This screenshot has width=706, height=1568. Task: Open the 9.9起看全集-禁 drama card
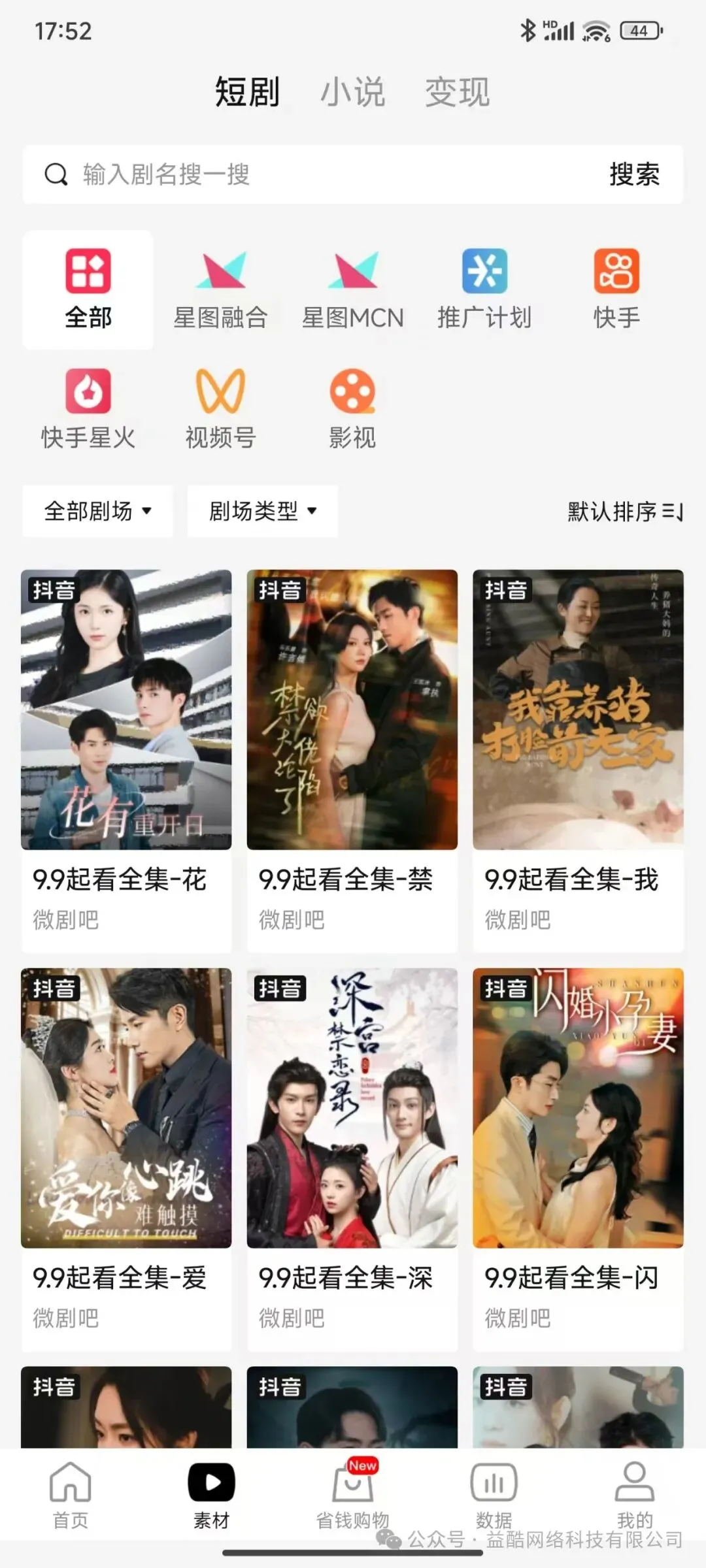352,758
